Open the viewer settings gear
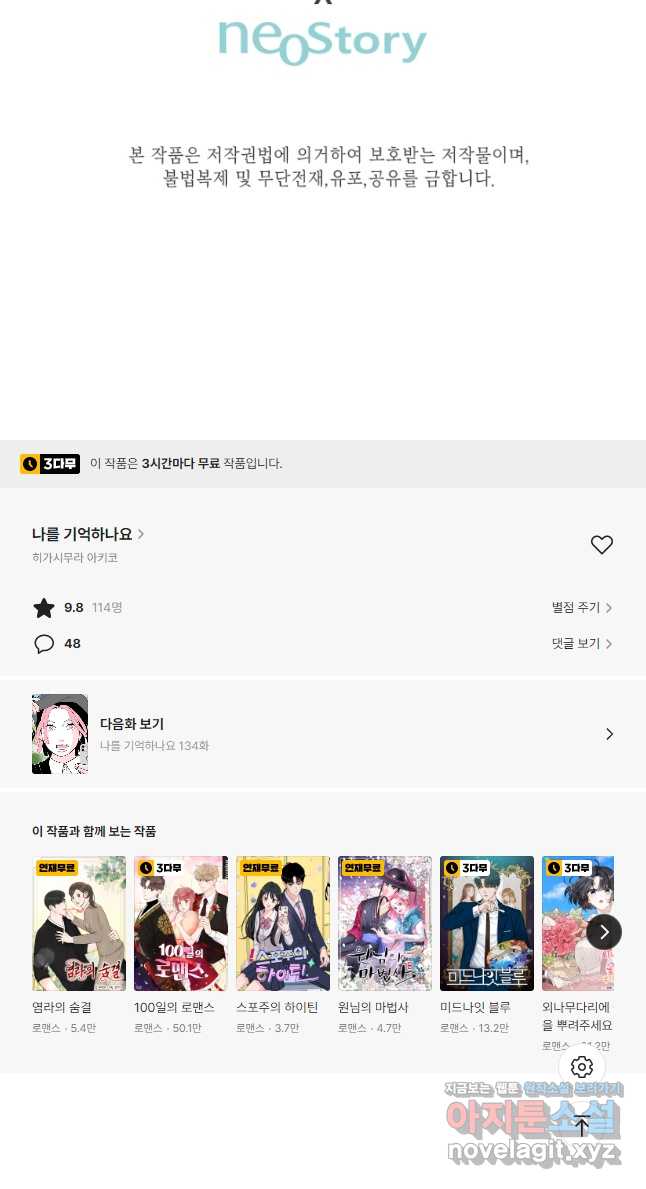The width and height of the screenshot is (646, 1189). point(582,1066)
